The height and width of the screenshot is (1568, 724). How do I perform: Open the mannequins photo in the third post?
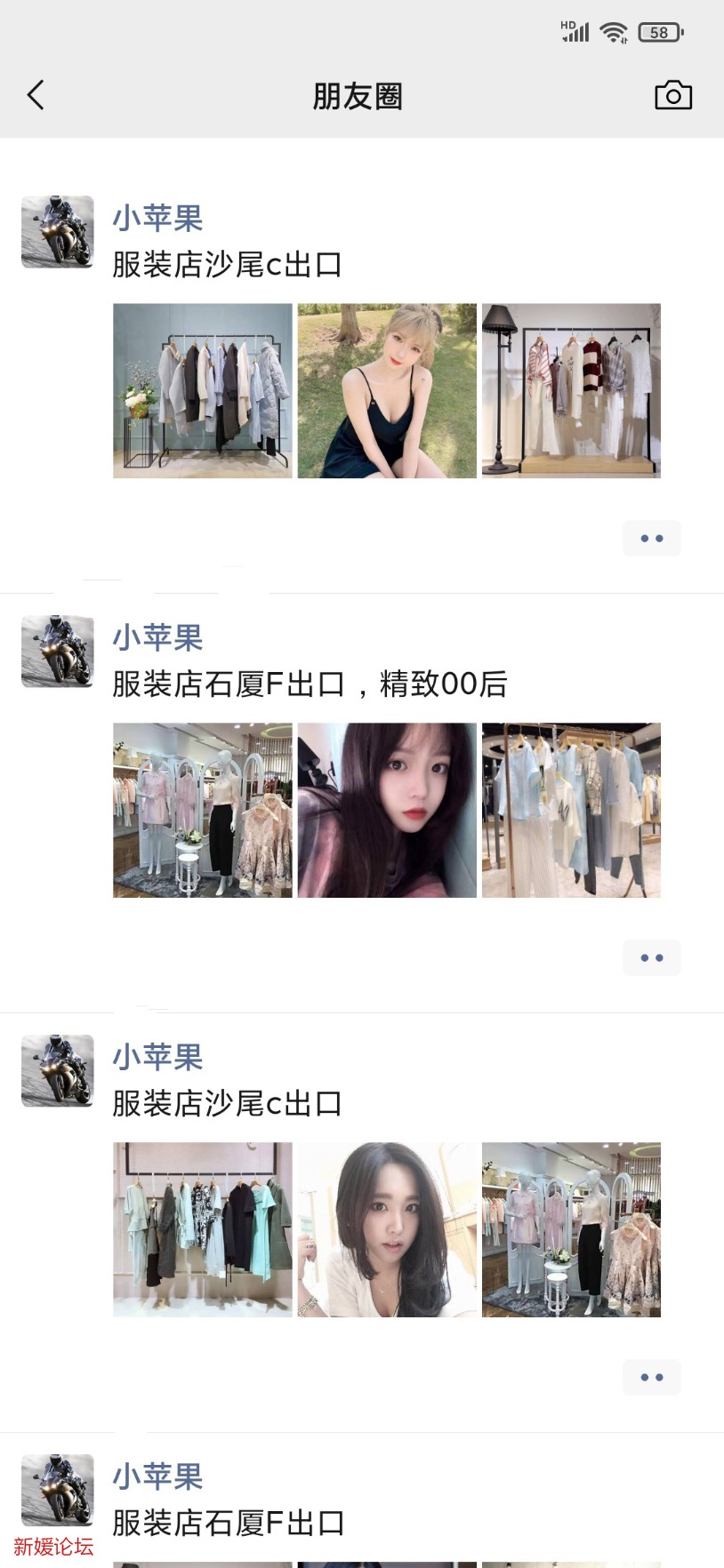571,1229
